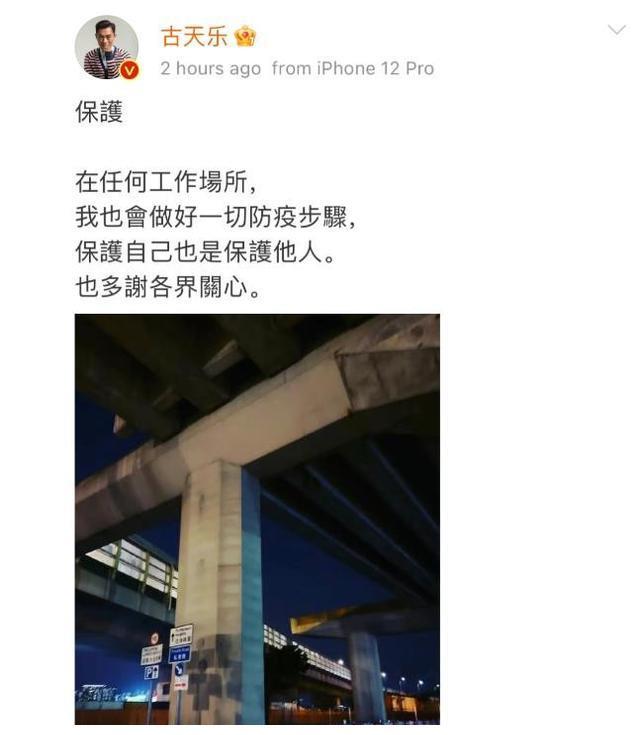Expand the post options chevron
The width and height of the screenshot is (640, 735).
616,30
